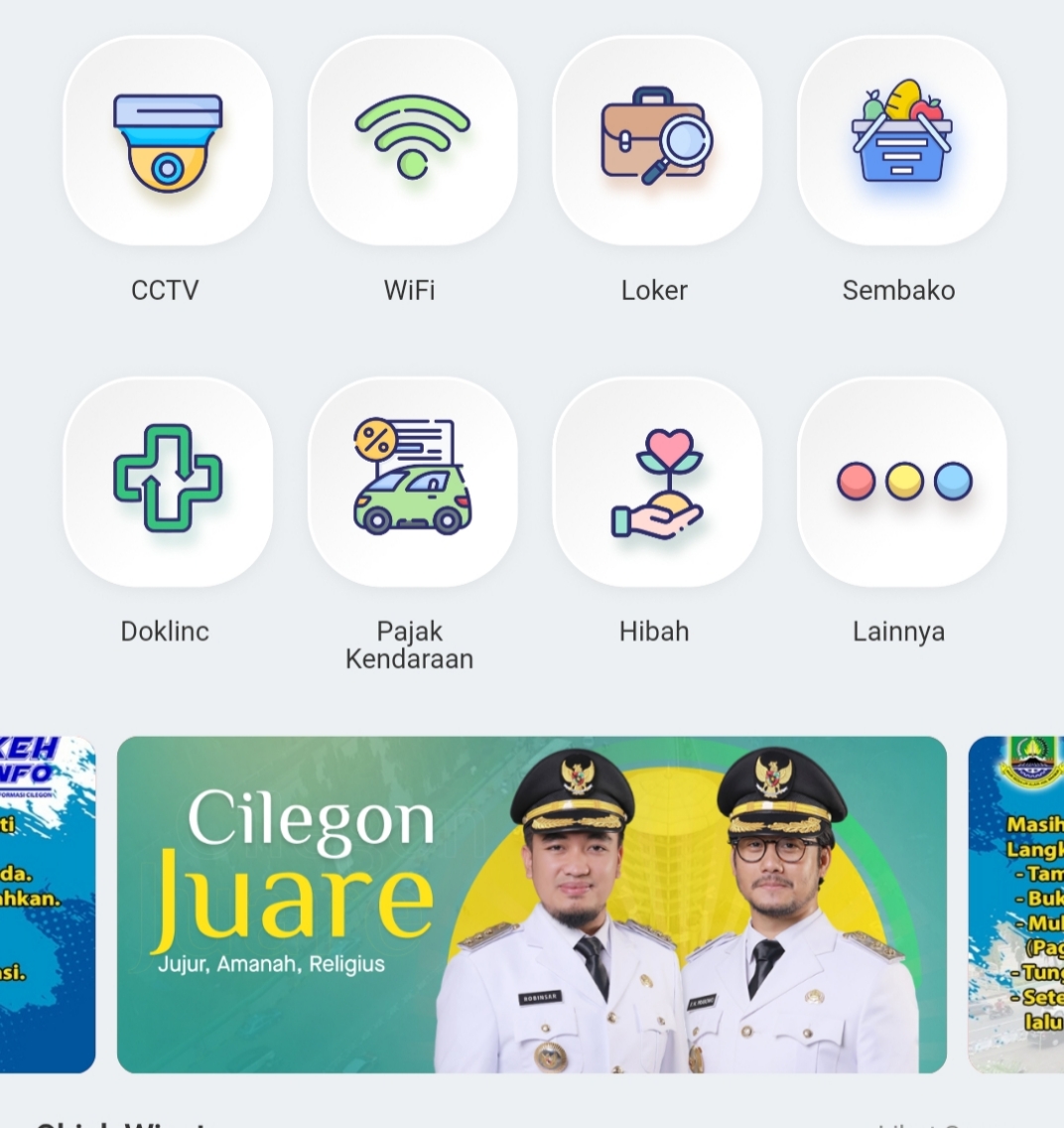The image size is (1064, 1128).
Task: Open the Cilegon Juare banner
Action: (x=531, y=904)
